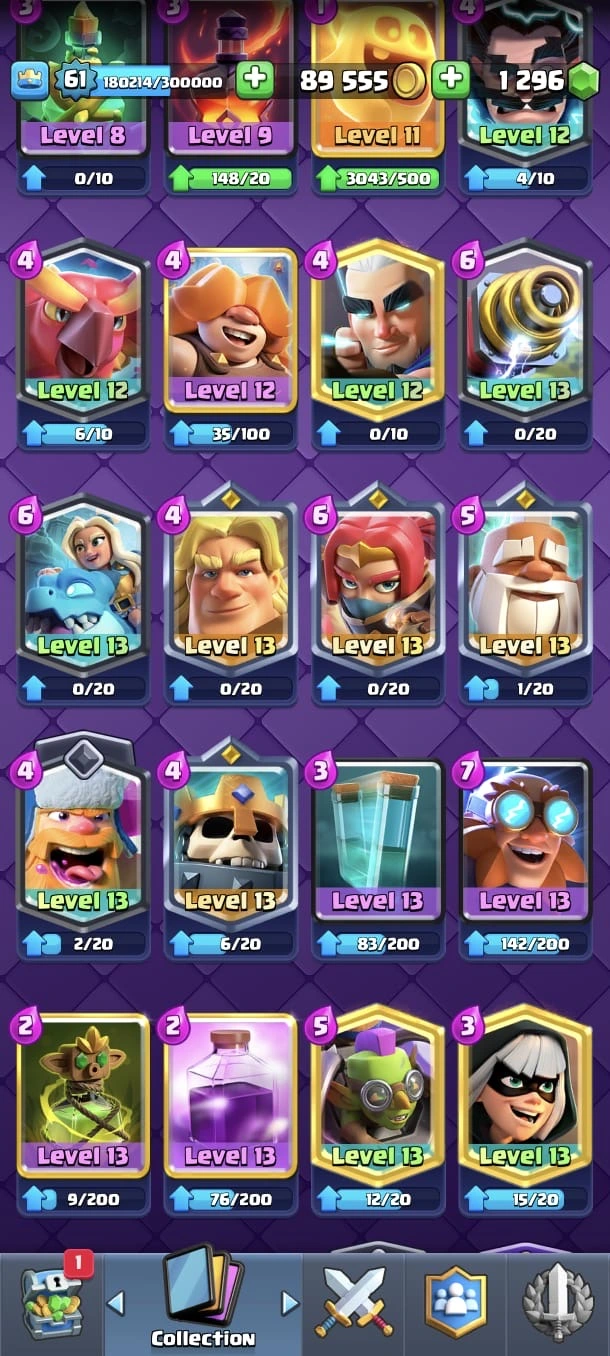Open the shop chest tab
The image size is (610, 1356).
[52, 1300]
